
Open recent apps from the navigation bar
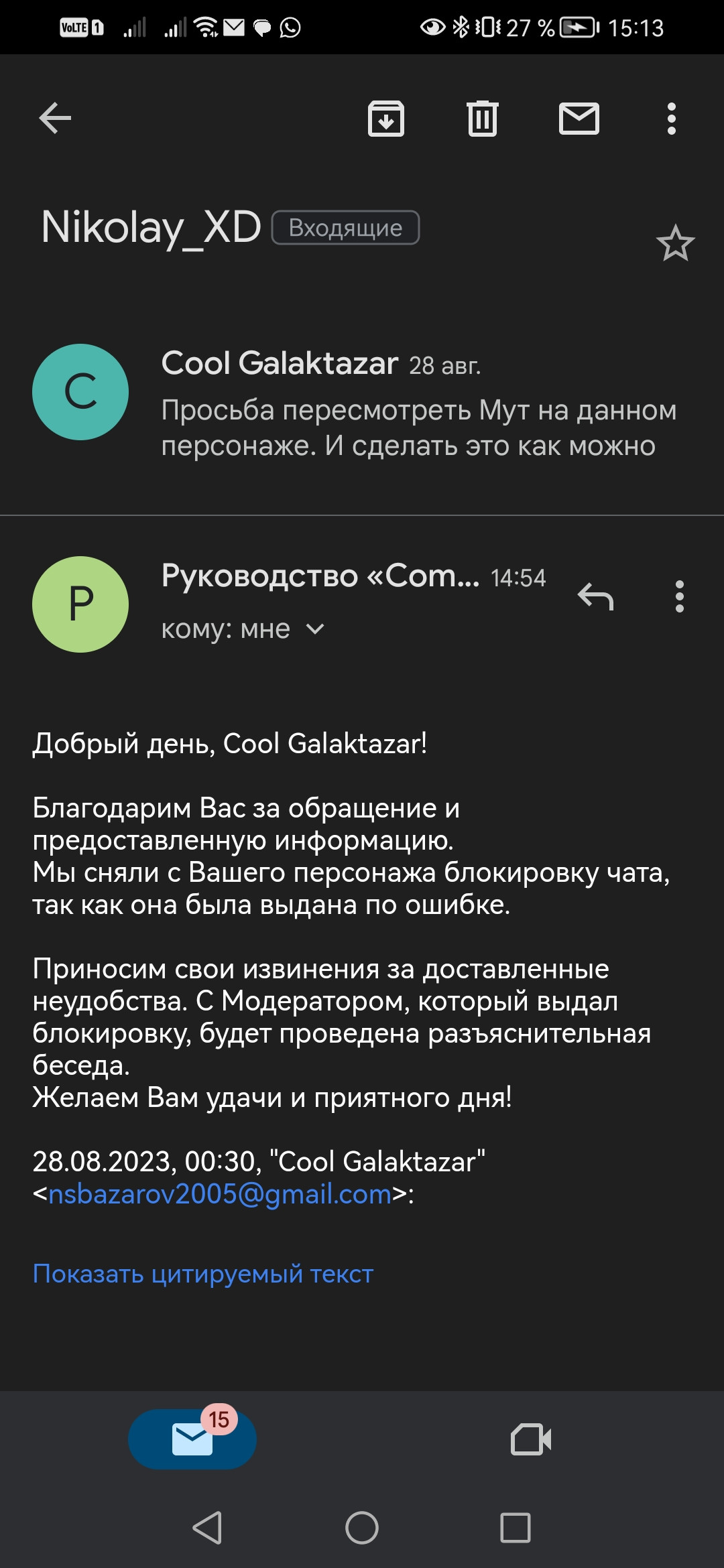(x=516, y=1528)
